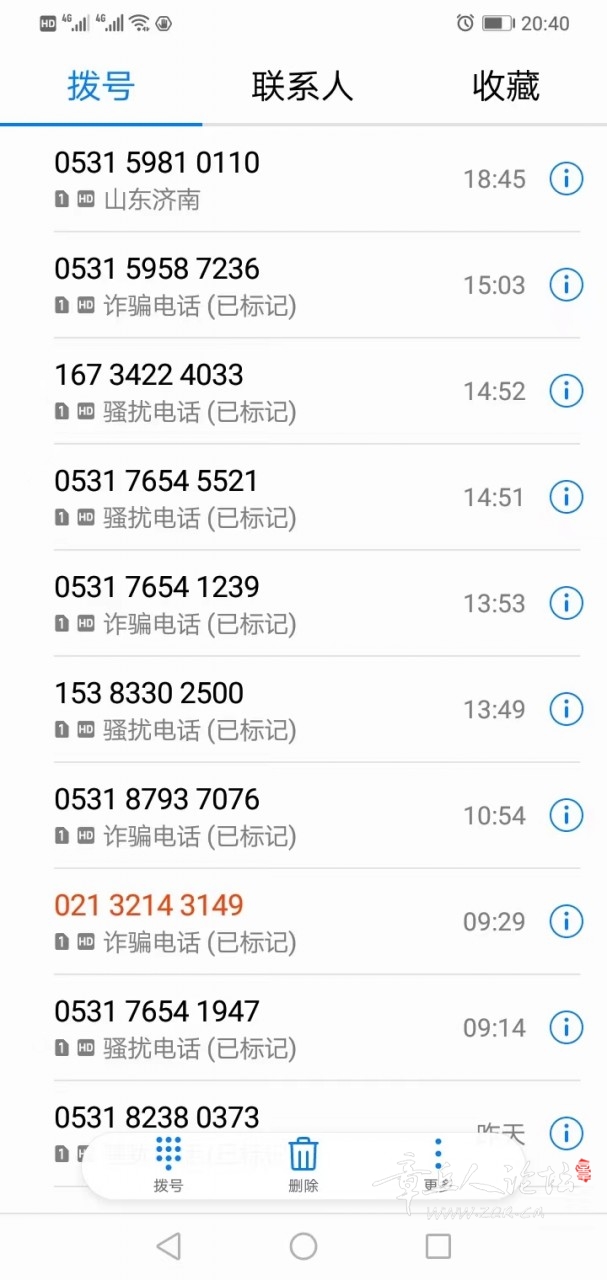Tap the 删除 trash icon
The height and width of the screenshot is (1280, 607).
pos(303,1164)
